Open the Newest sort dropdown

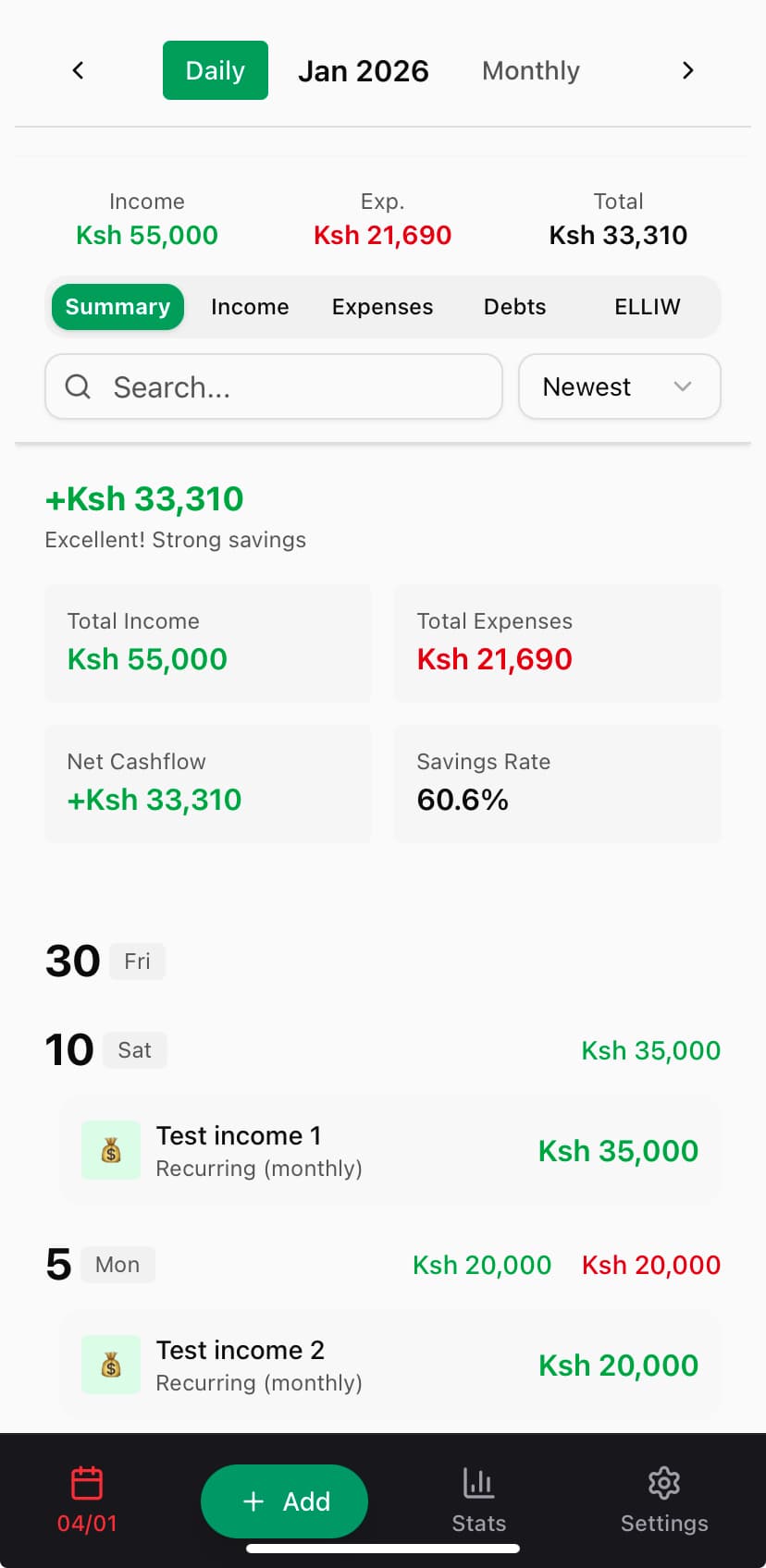click(619, 386)
